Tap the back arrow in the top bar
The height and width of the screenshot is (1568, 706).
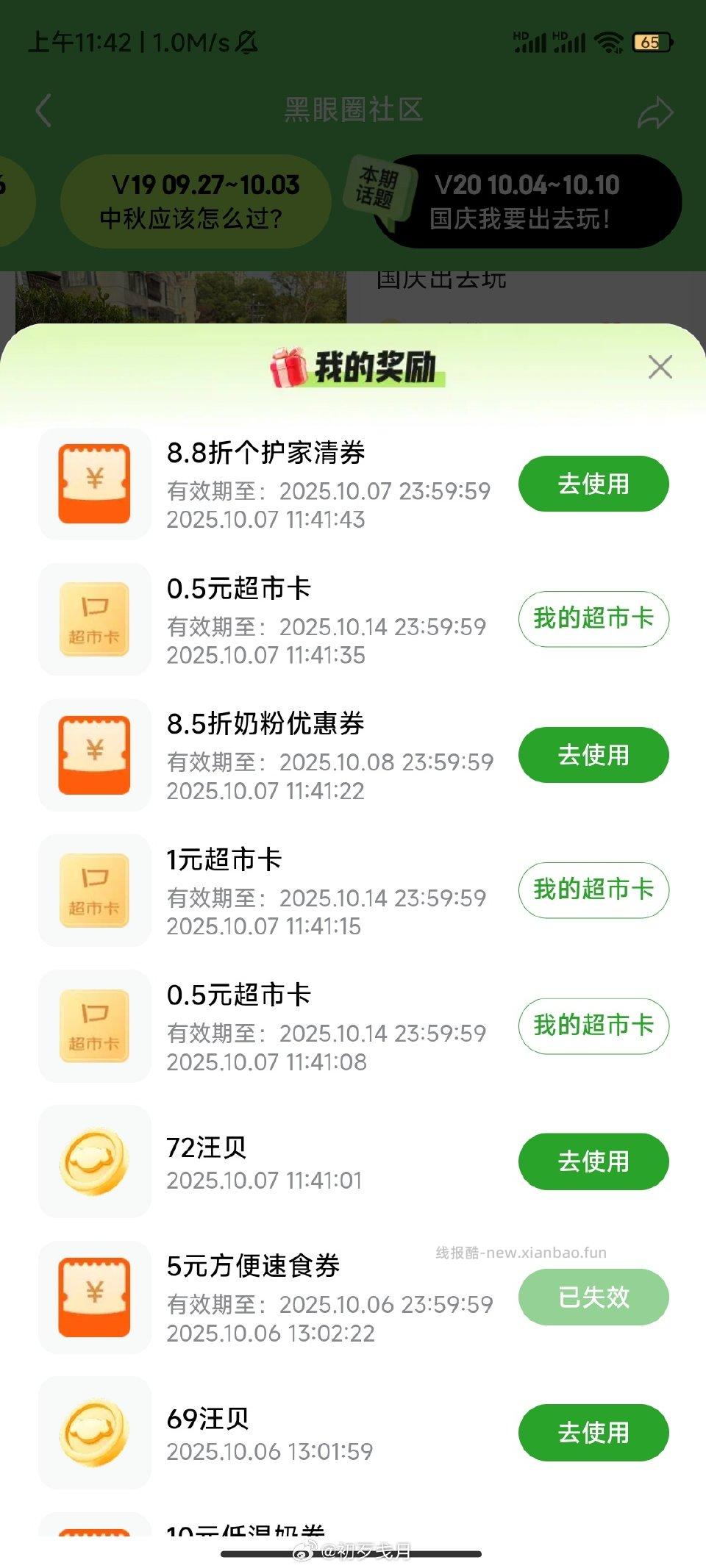(42, 110)
